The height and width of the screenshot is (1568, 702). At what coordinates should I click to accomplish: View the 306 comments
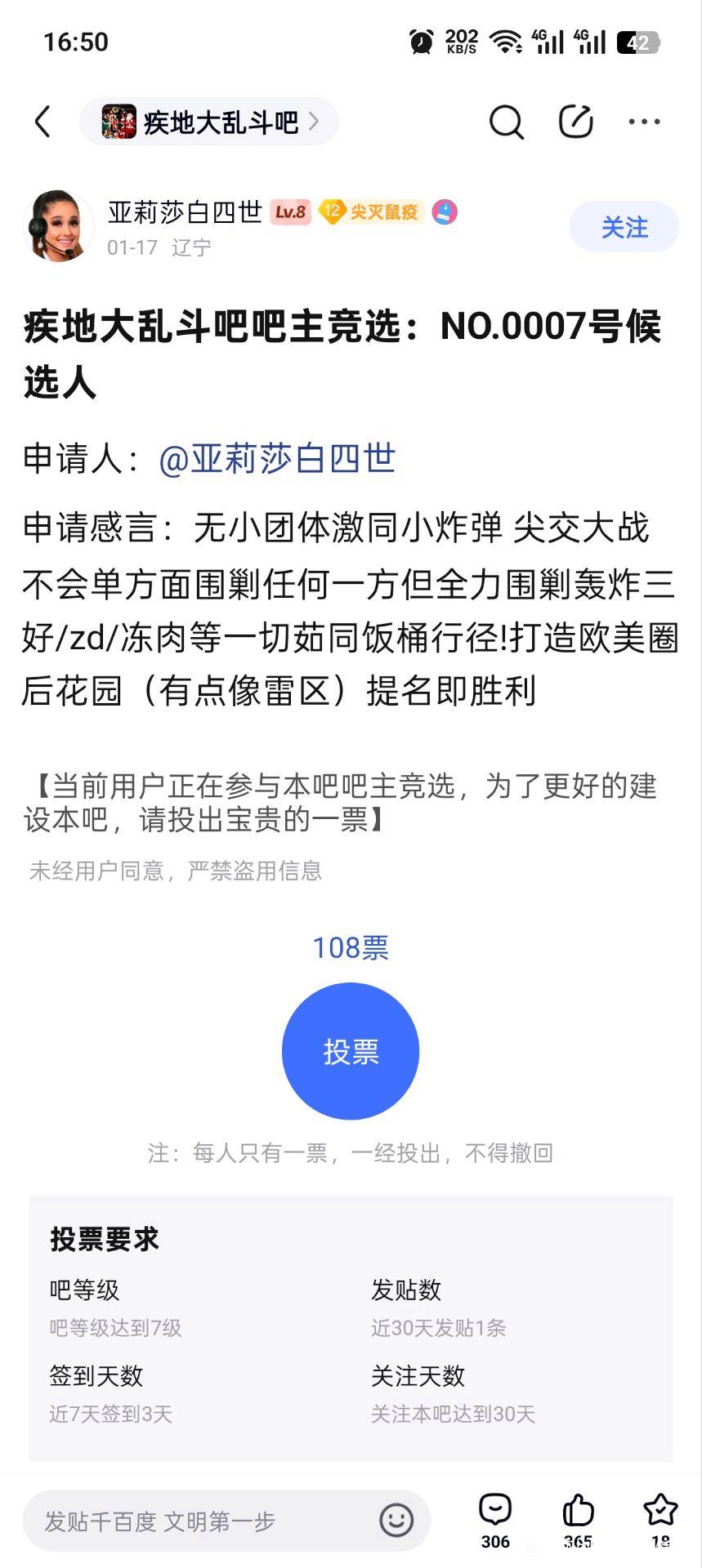pos(495,1520)
